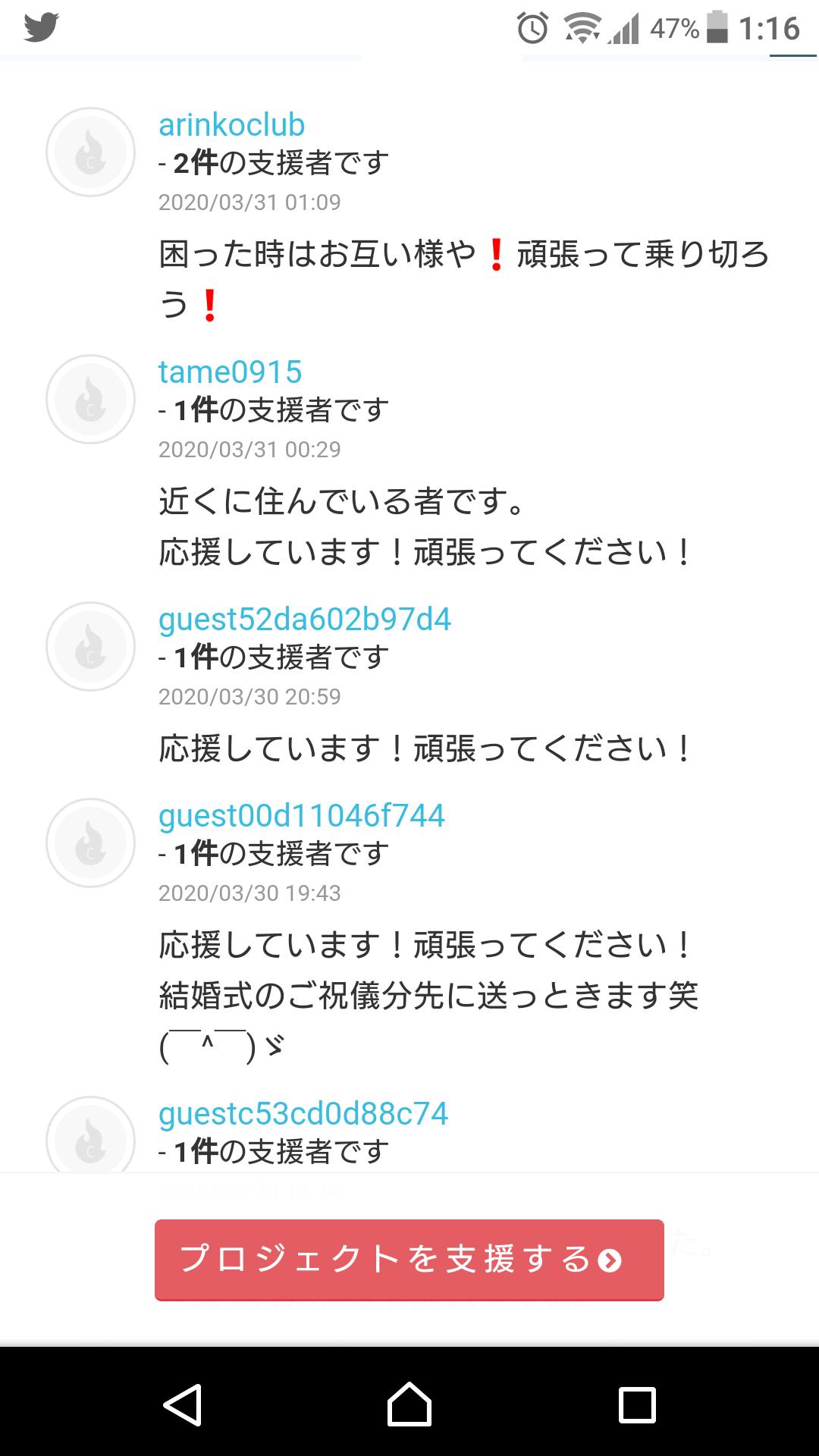Open tame0915's avatar image
Viewport: 819px width, 1456px height.
pos(91,400)
